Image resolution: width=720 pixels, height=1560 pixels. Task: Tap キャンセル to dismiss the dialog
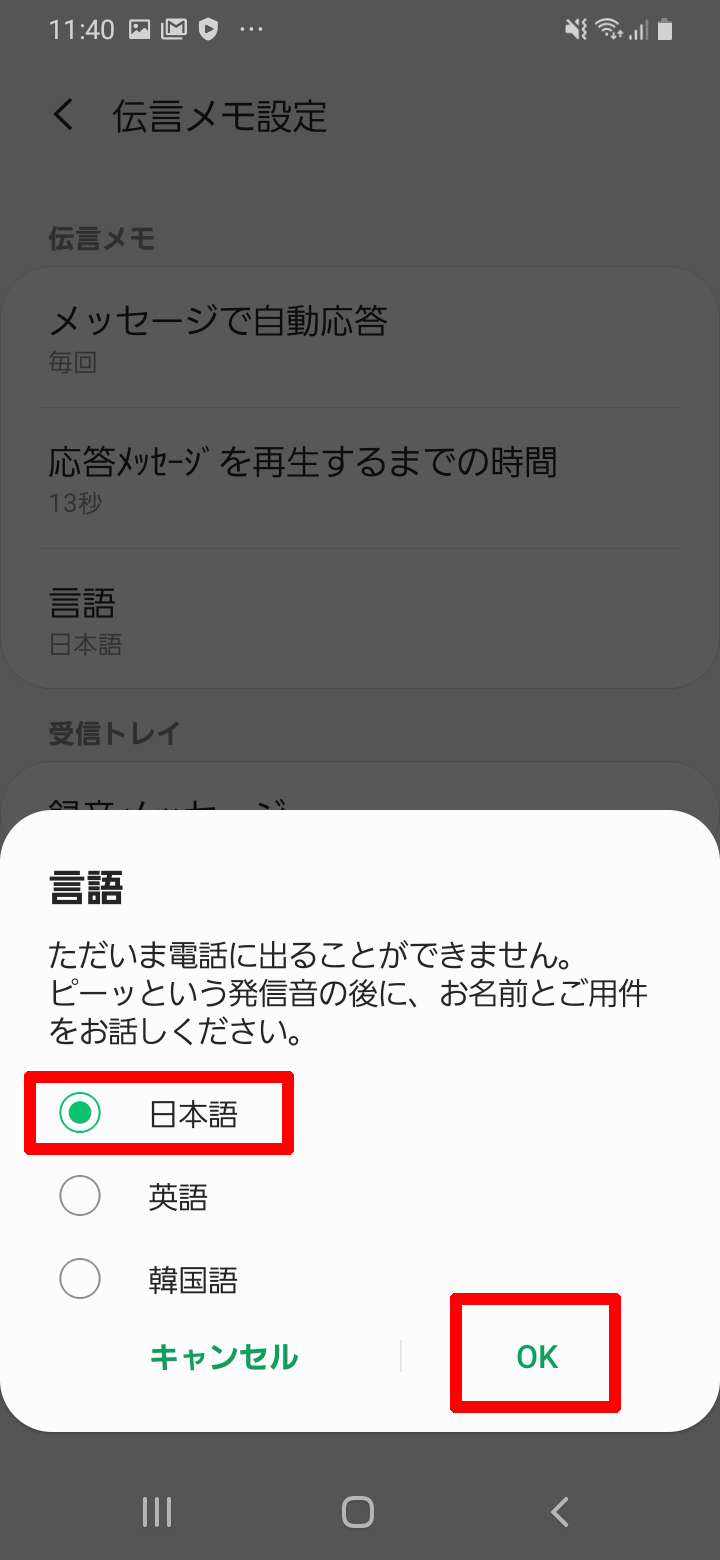click(224, 1357)
